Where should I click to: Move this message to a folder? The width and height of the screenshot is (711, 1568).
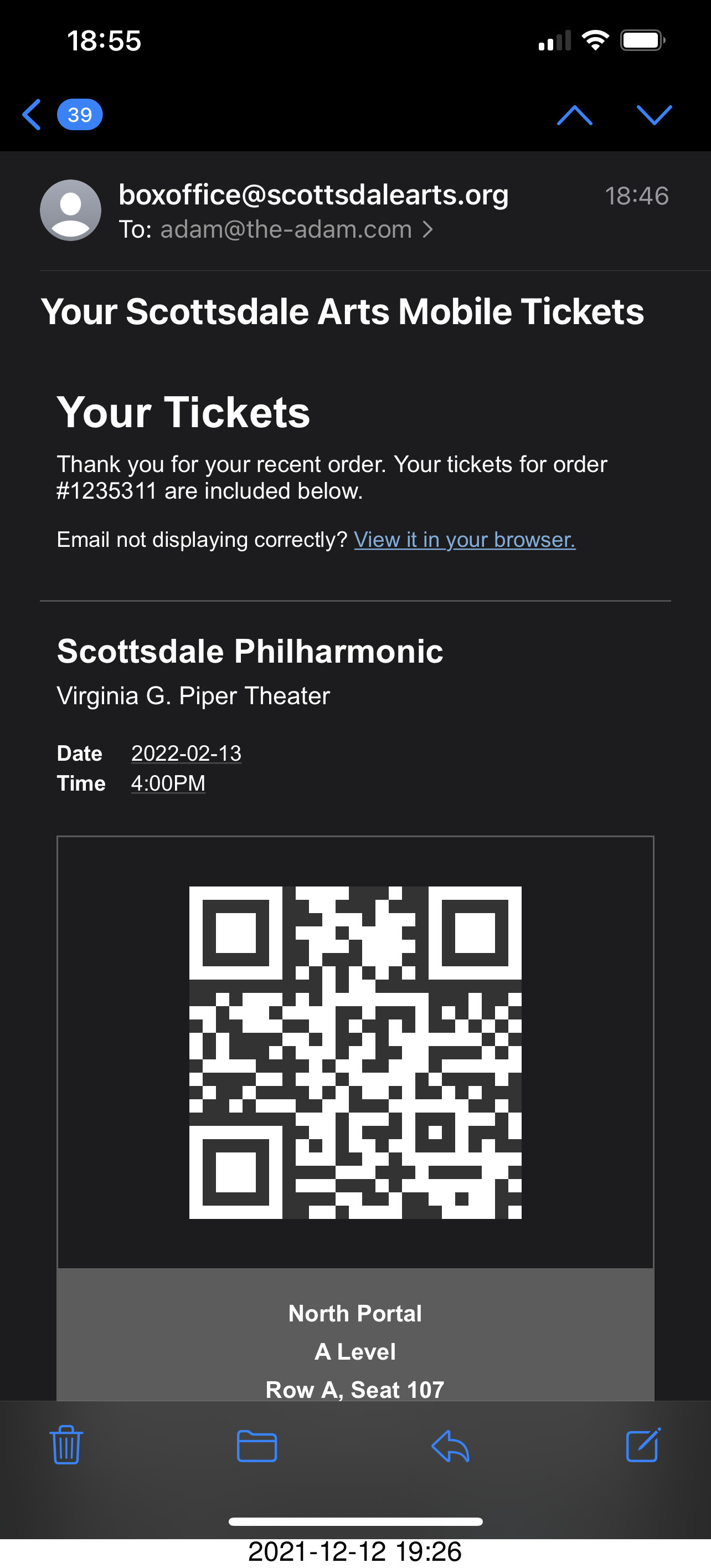tap(257, 1446)
